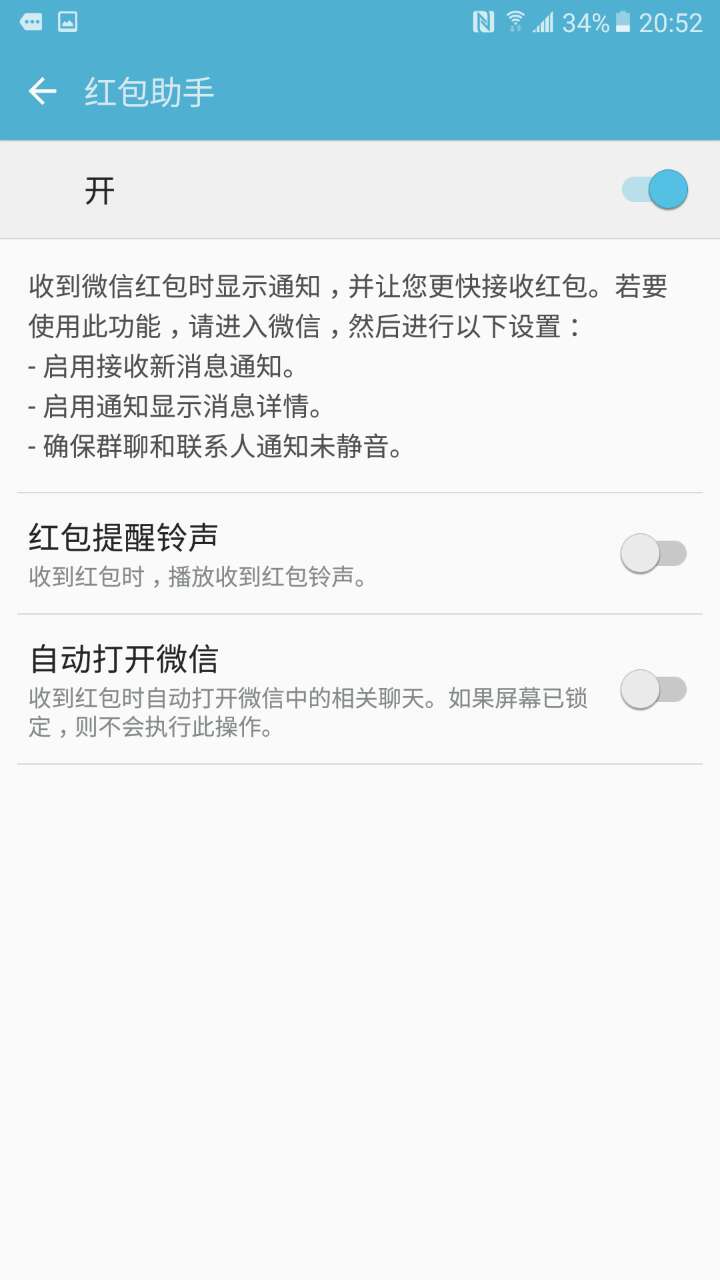This screenshot has height=1280, width=720.
Task: Enable 自动打开微信 toggle
Action: tap(651, 688)
